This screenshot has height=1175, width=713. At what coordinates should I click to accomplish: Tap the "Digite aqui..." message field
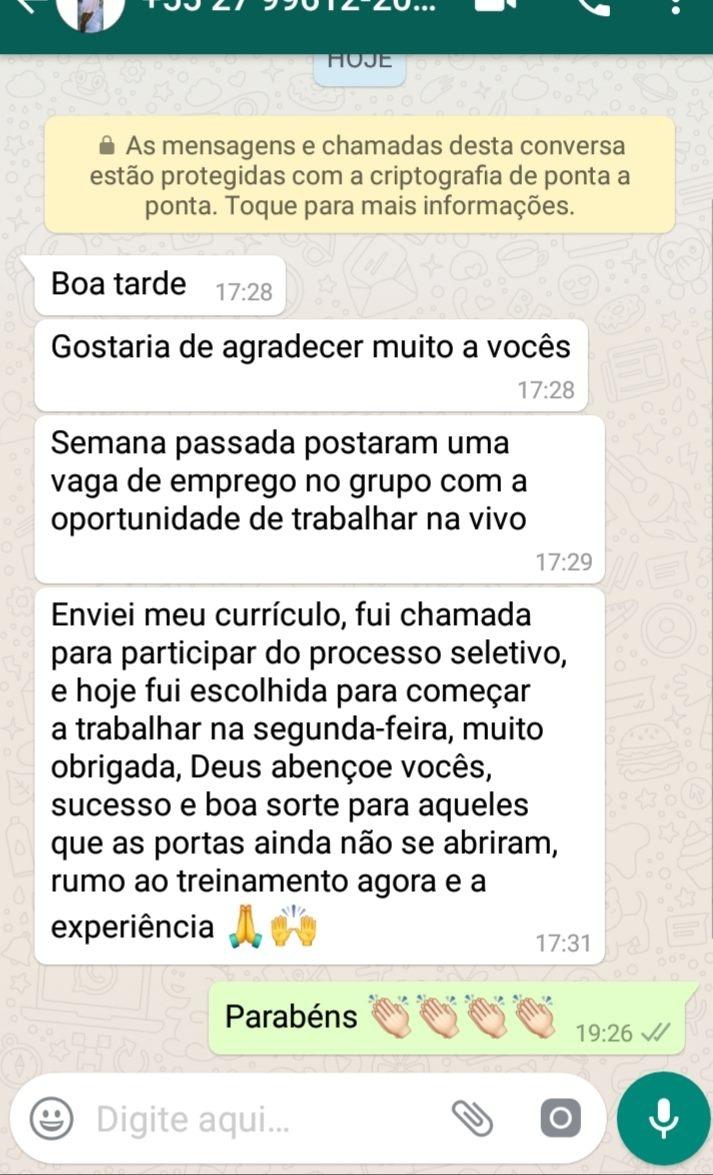click(260, 1119)
